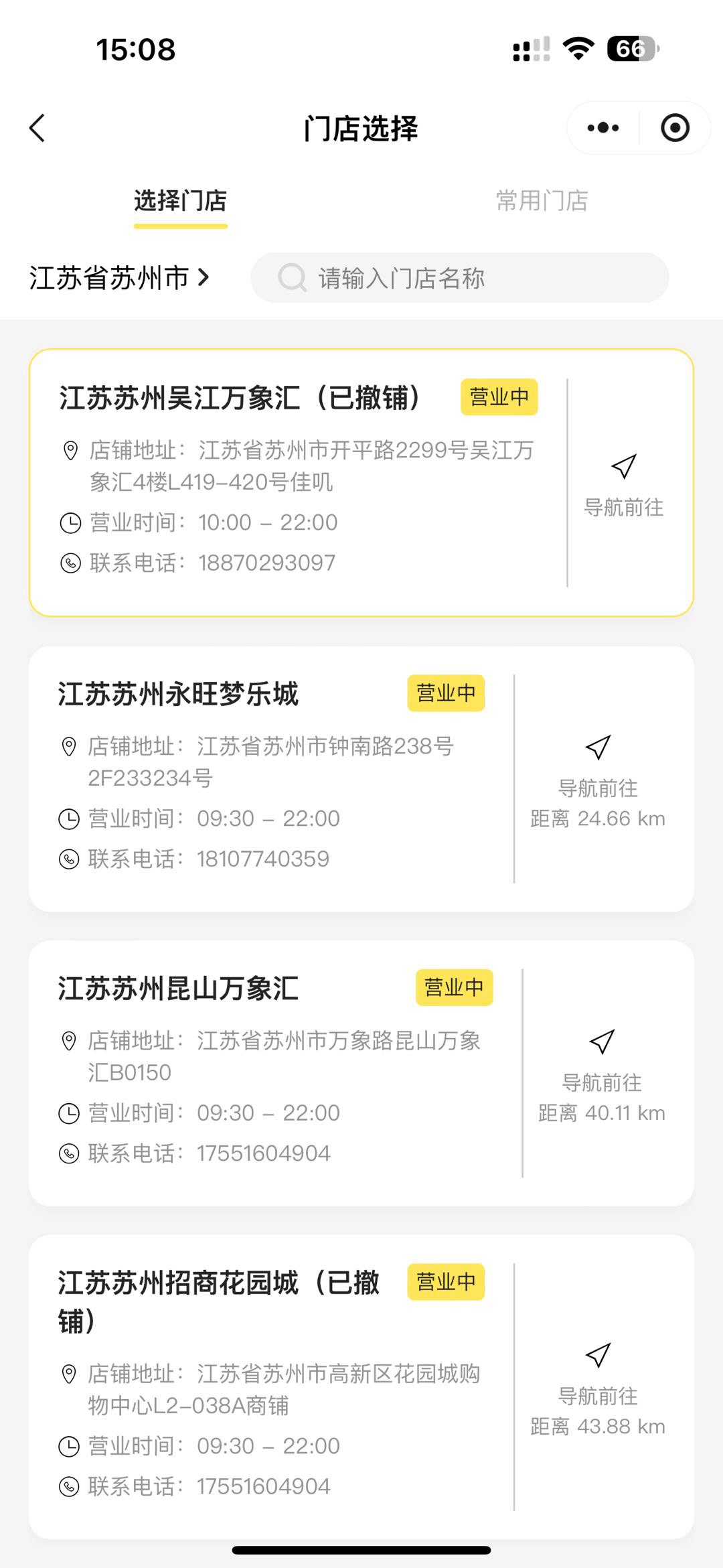Open the mini program more options menu

(x=602, y=128)
